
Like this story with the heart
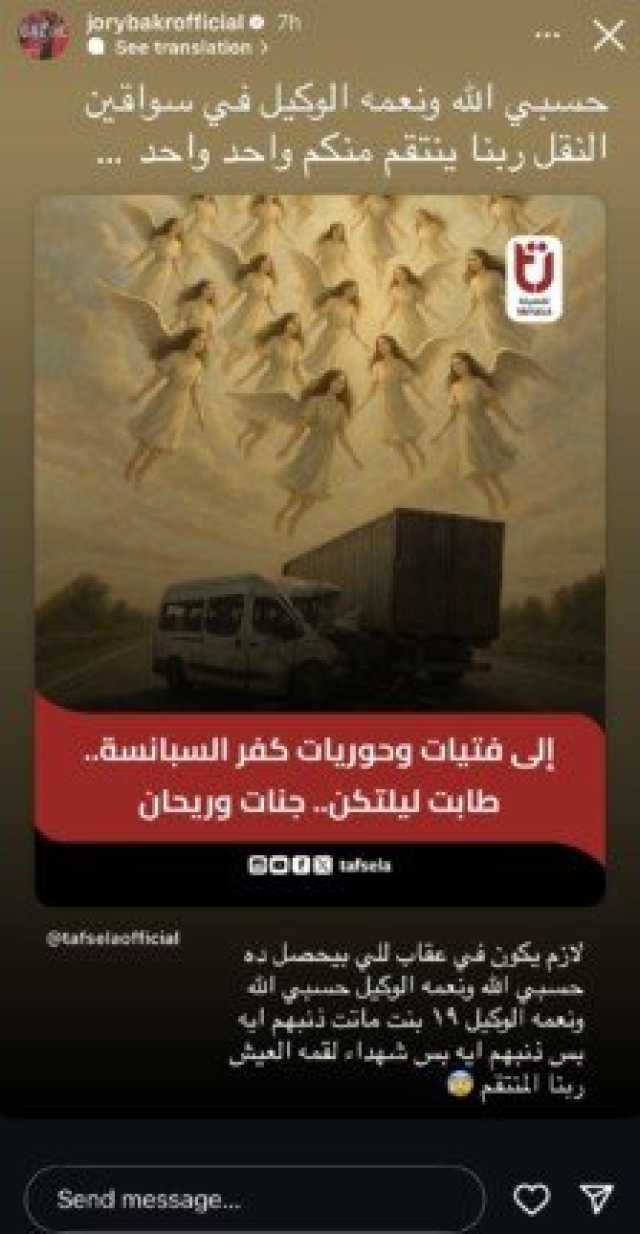pyautogui.click(x=531, y=1199)
